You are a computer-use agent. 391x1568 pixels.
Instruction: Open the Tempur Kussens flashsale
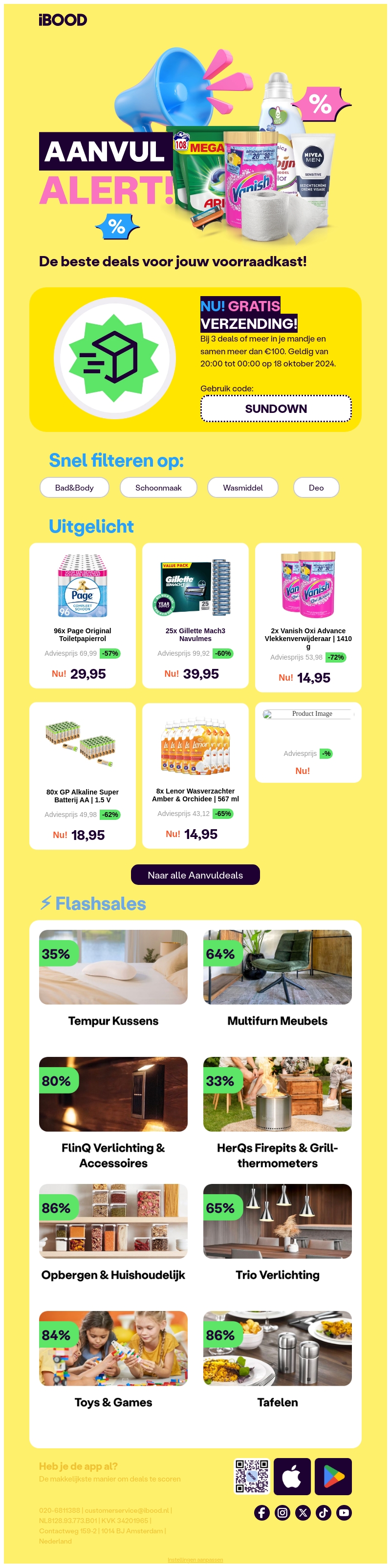coord(113,979)
